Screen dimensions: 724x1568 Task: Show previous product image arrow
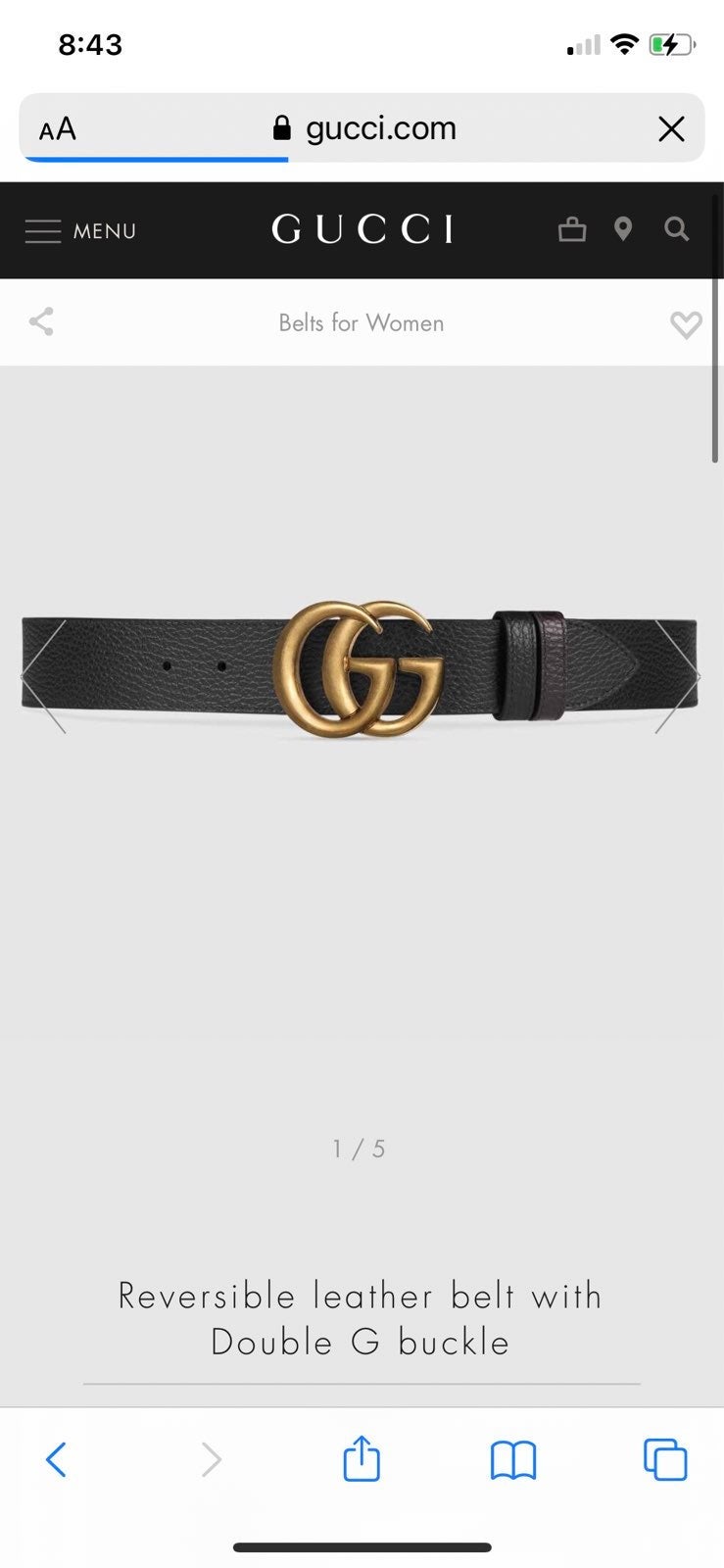click(44, 676)
